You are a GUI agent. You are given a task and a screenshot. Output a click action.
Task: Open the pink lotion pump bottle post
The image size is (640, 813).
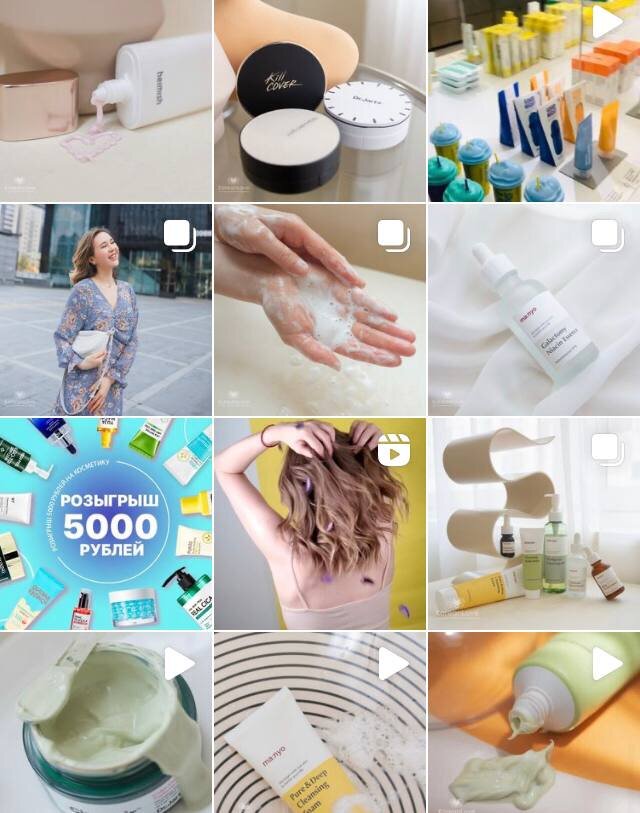[x=106, y=101]
